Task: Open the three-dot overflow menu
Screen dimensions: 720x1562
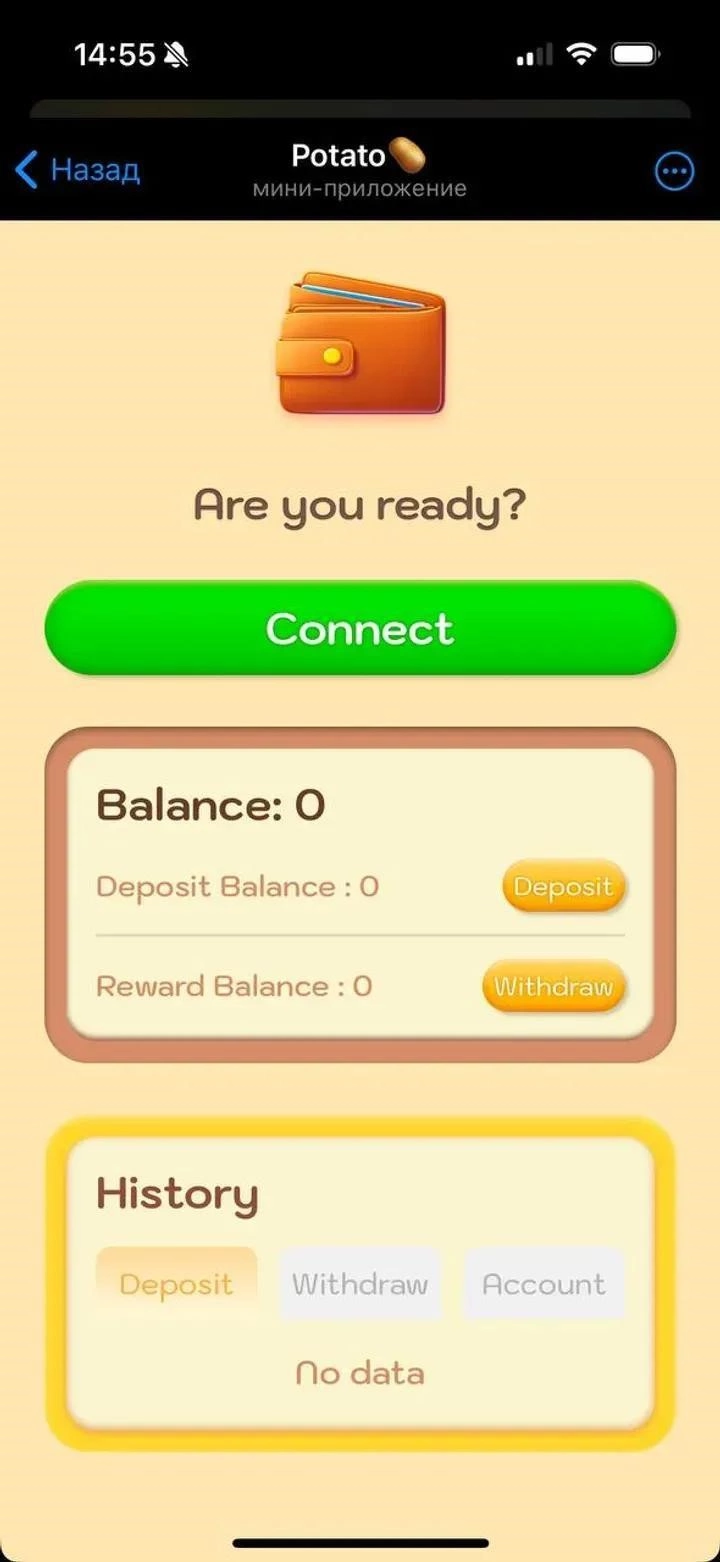Action: point(674,171)
